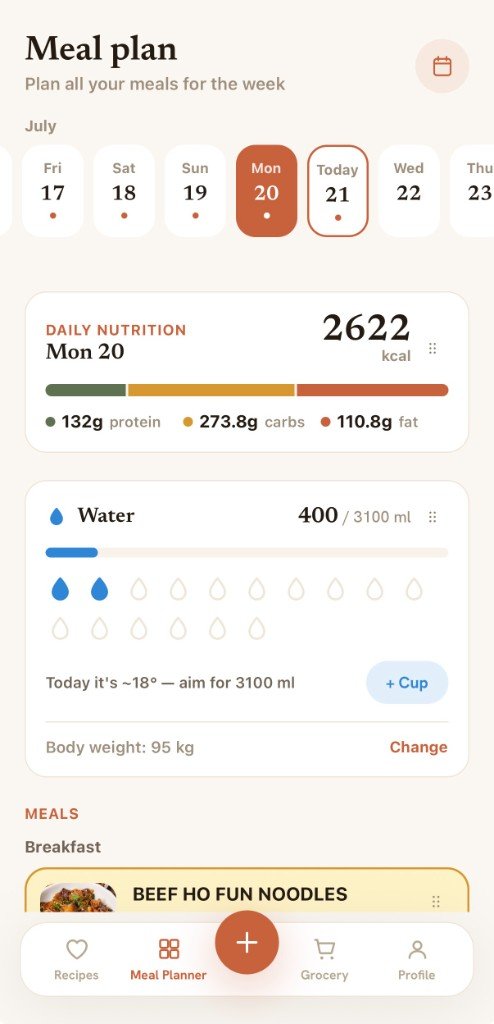Tap the third empty water drop
The image size is (494, 1024).
pyautogui.click(x=217, y=589)
